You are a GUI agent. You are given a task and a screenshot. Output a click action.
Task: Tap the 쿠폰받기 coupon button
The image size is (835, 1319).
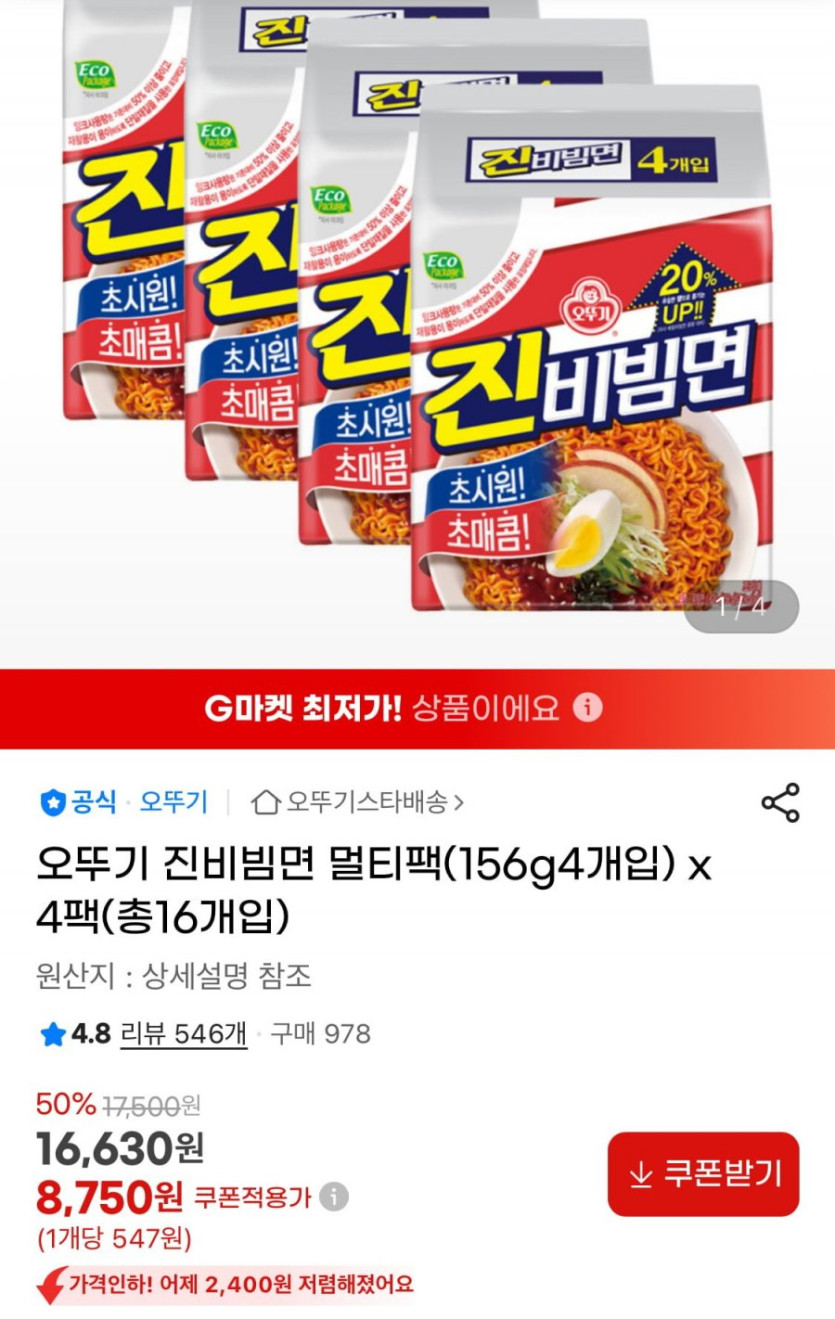(703, 1174)
